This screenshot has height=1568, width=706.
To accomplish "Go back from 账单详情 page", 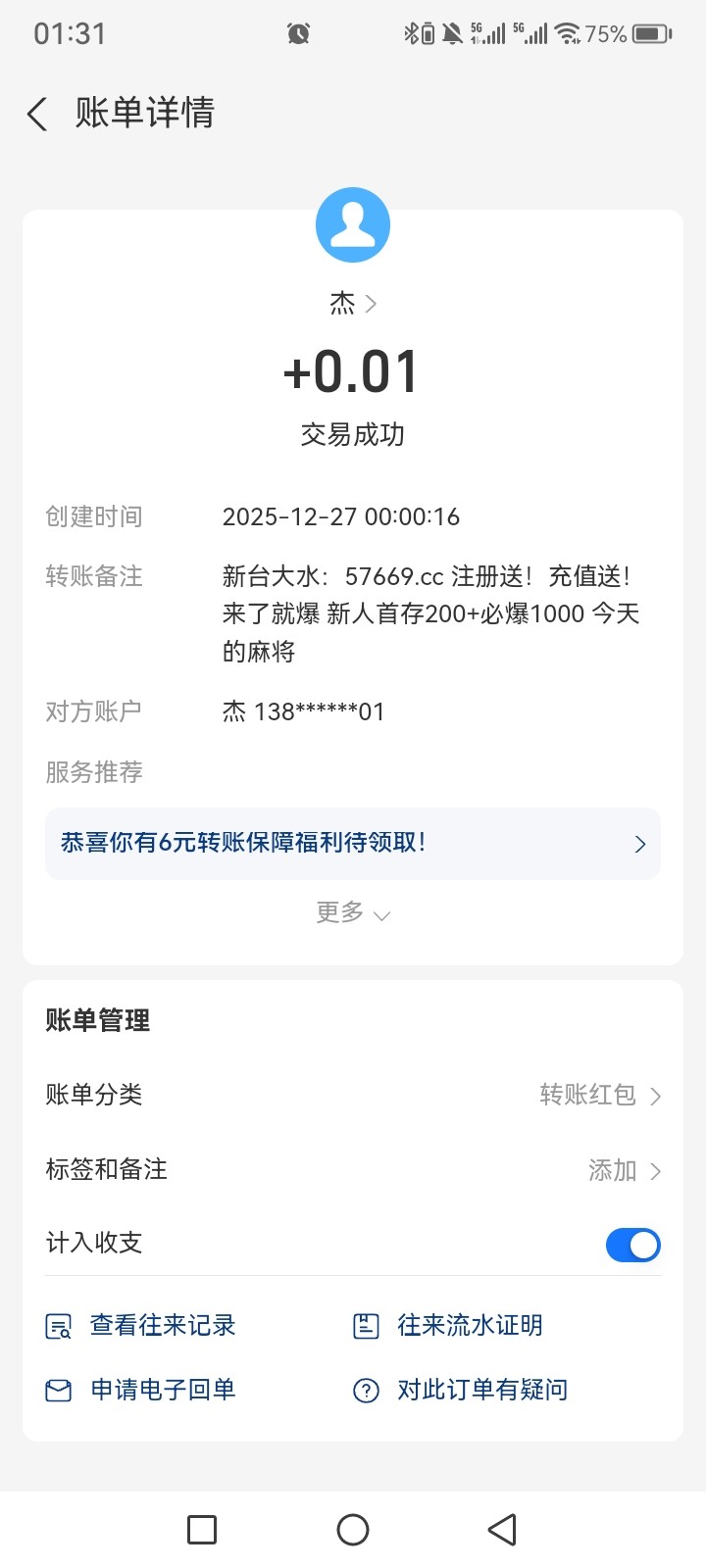I will point(37,115).
